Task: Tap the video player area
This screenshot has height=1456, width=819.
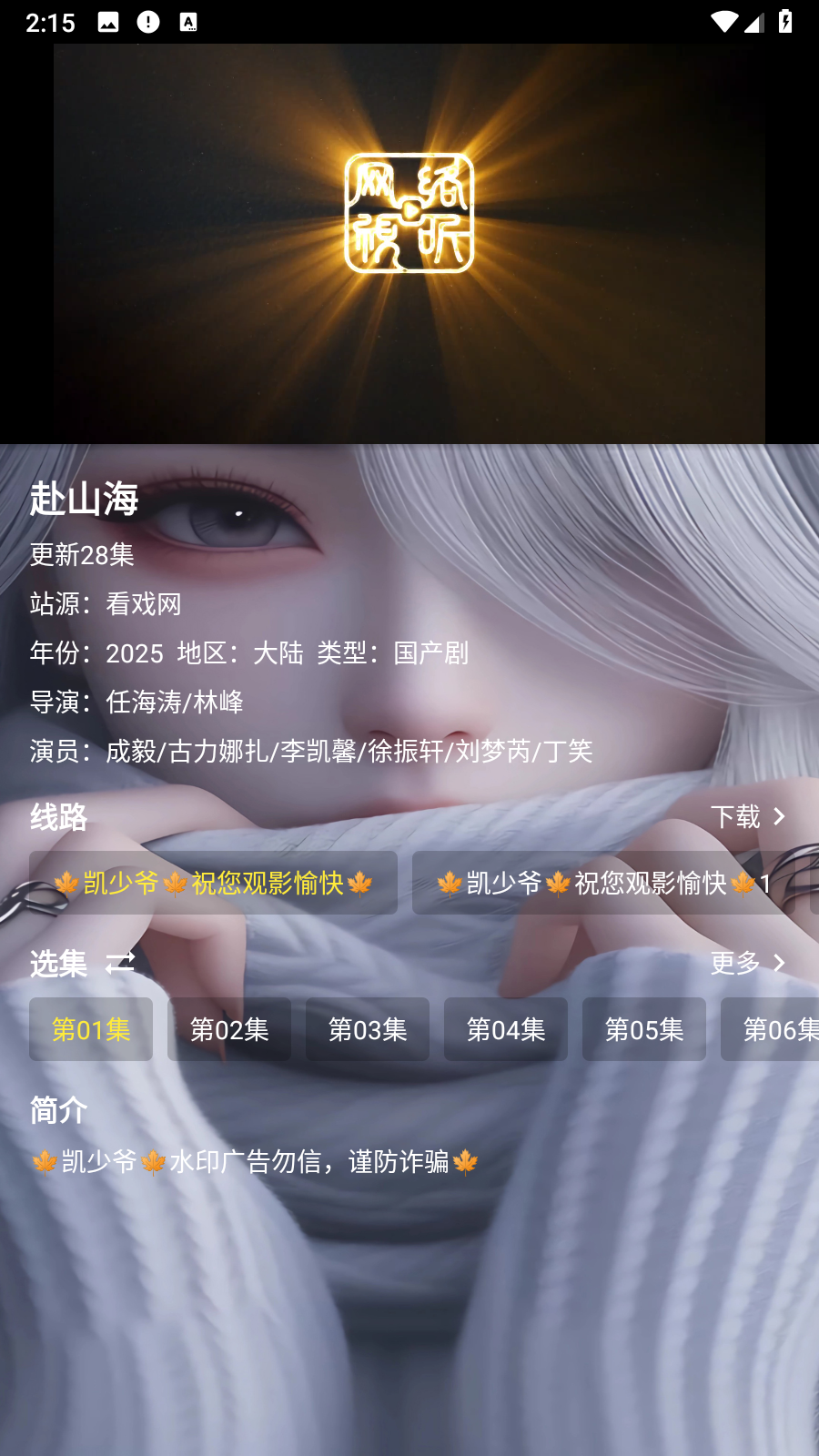Action: pos(409,244)
